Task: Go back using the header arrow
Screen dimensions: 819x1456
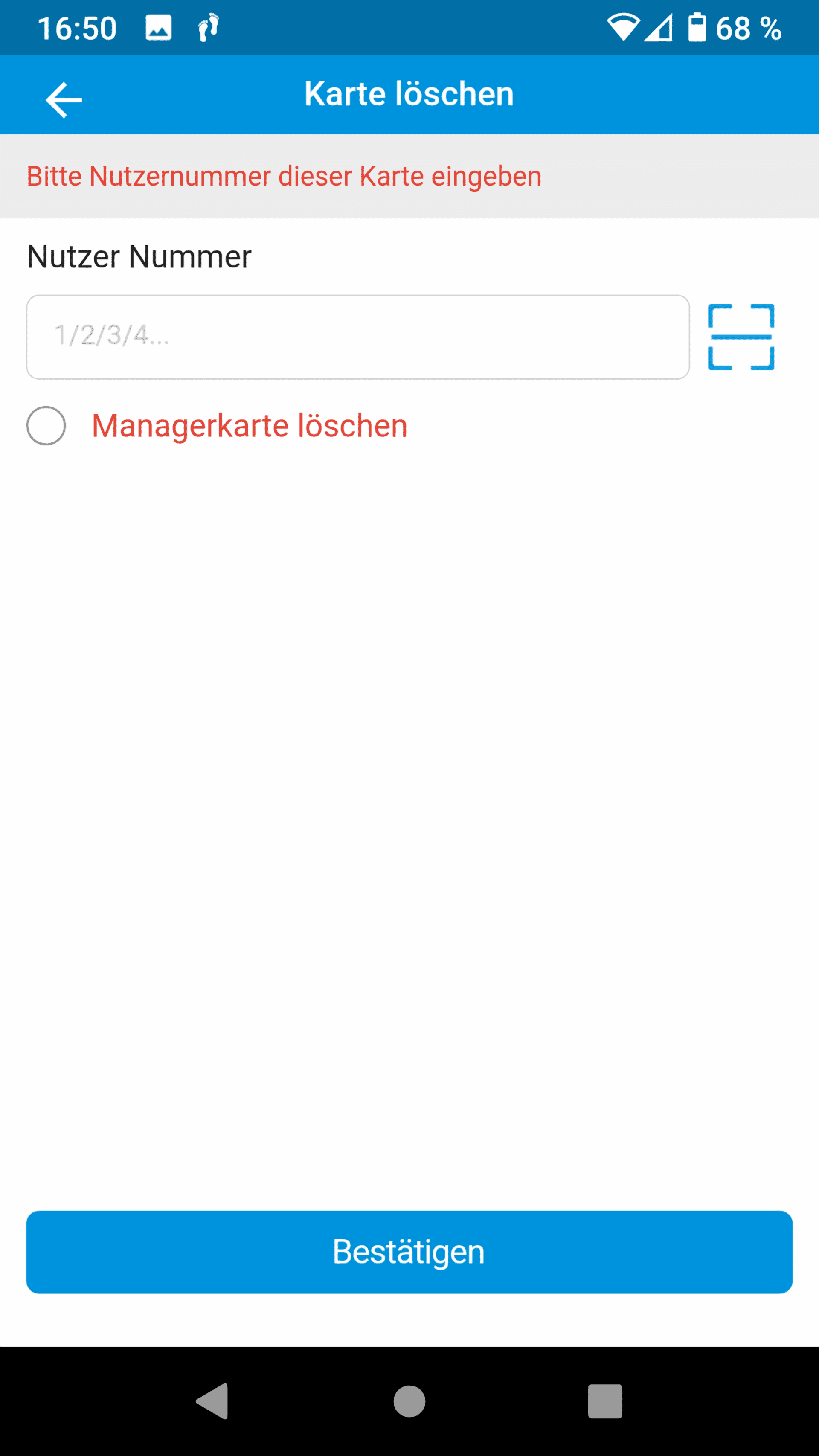Action: click(x=64, y=100)
